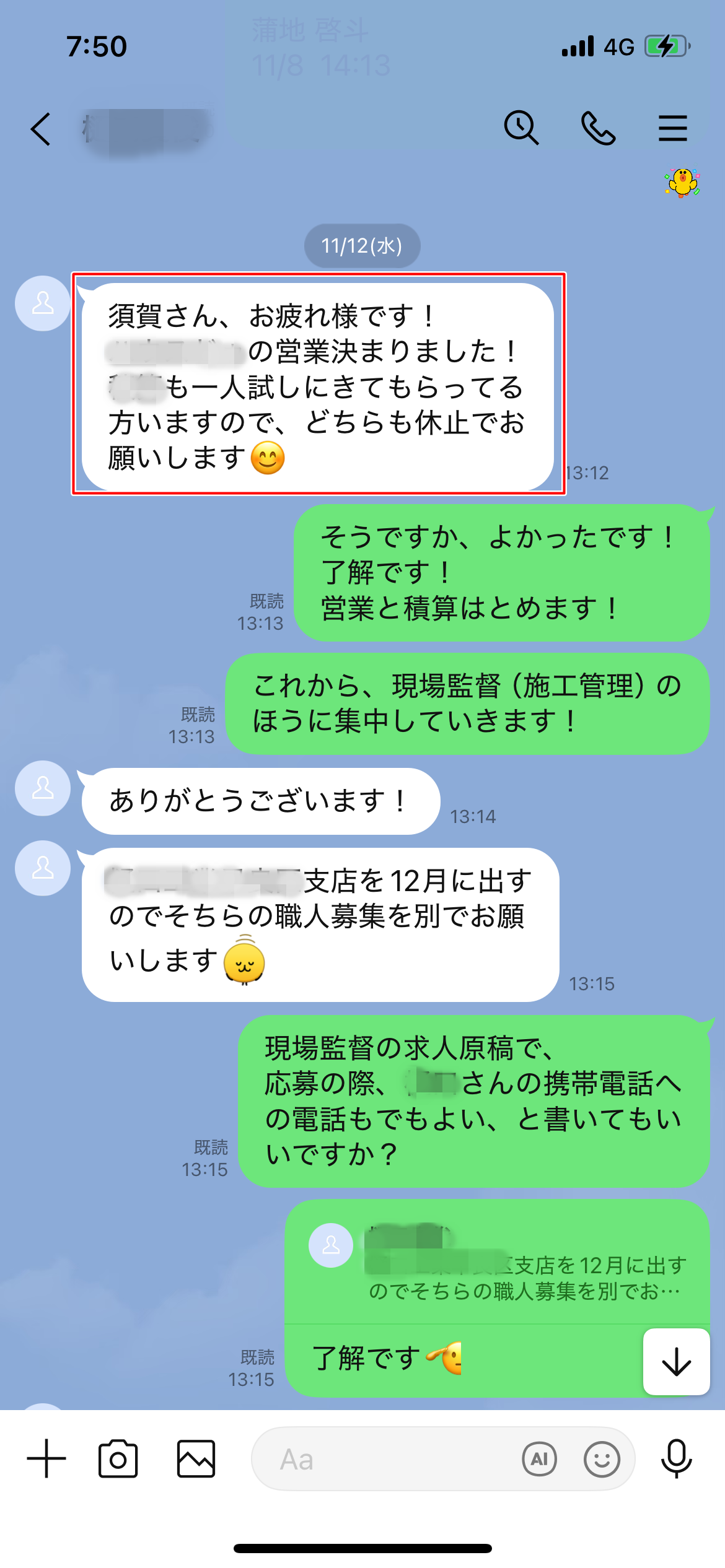The image size is (725, 1568).
Task: Start a voice call
Action: [598, 128]
